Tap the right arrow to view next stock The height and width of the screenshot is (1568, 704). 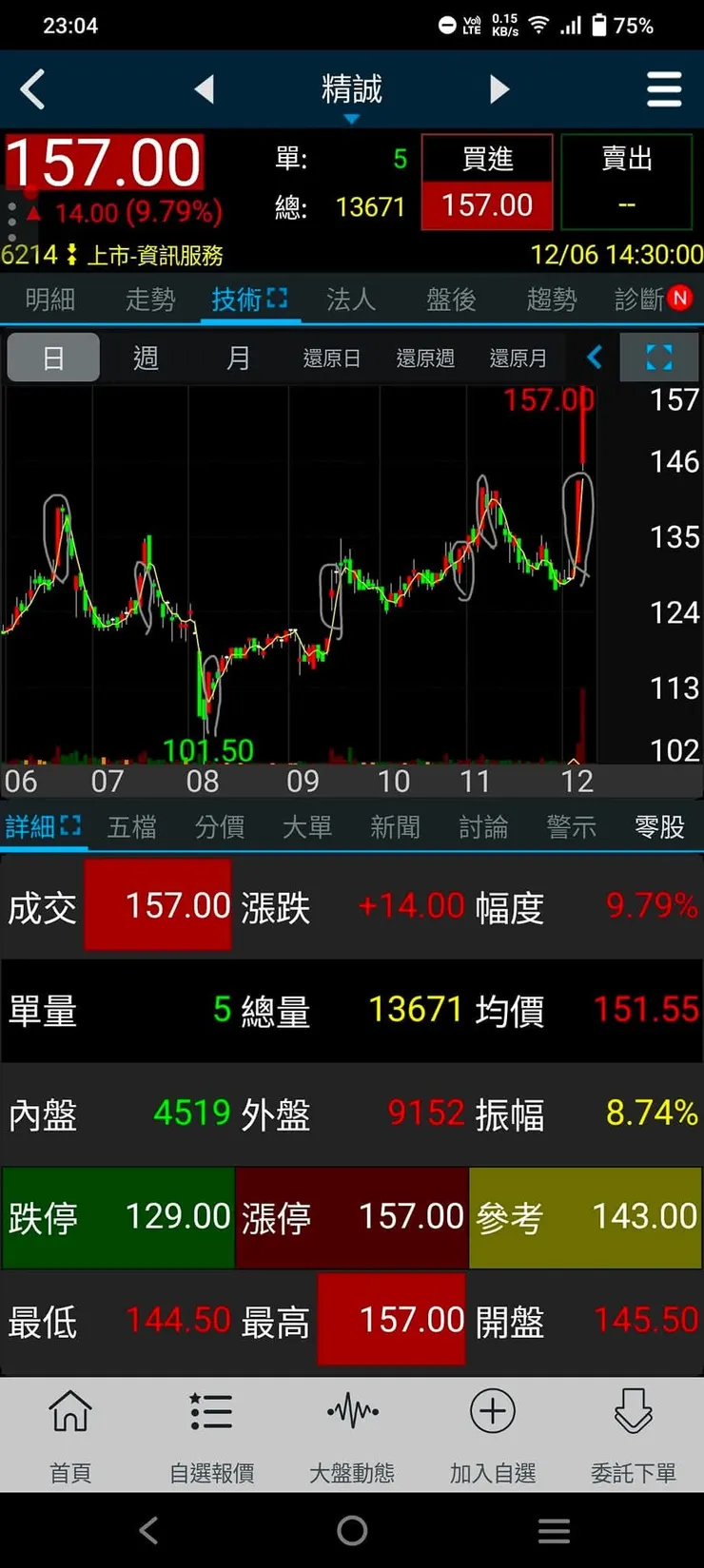tap(499, 88)
